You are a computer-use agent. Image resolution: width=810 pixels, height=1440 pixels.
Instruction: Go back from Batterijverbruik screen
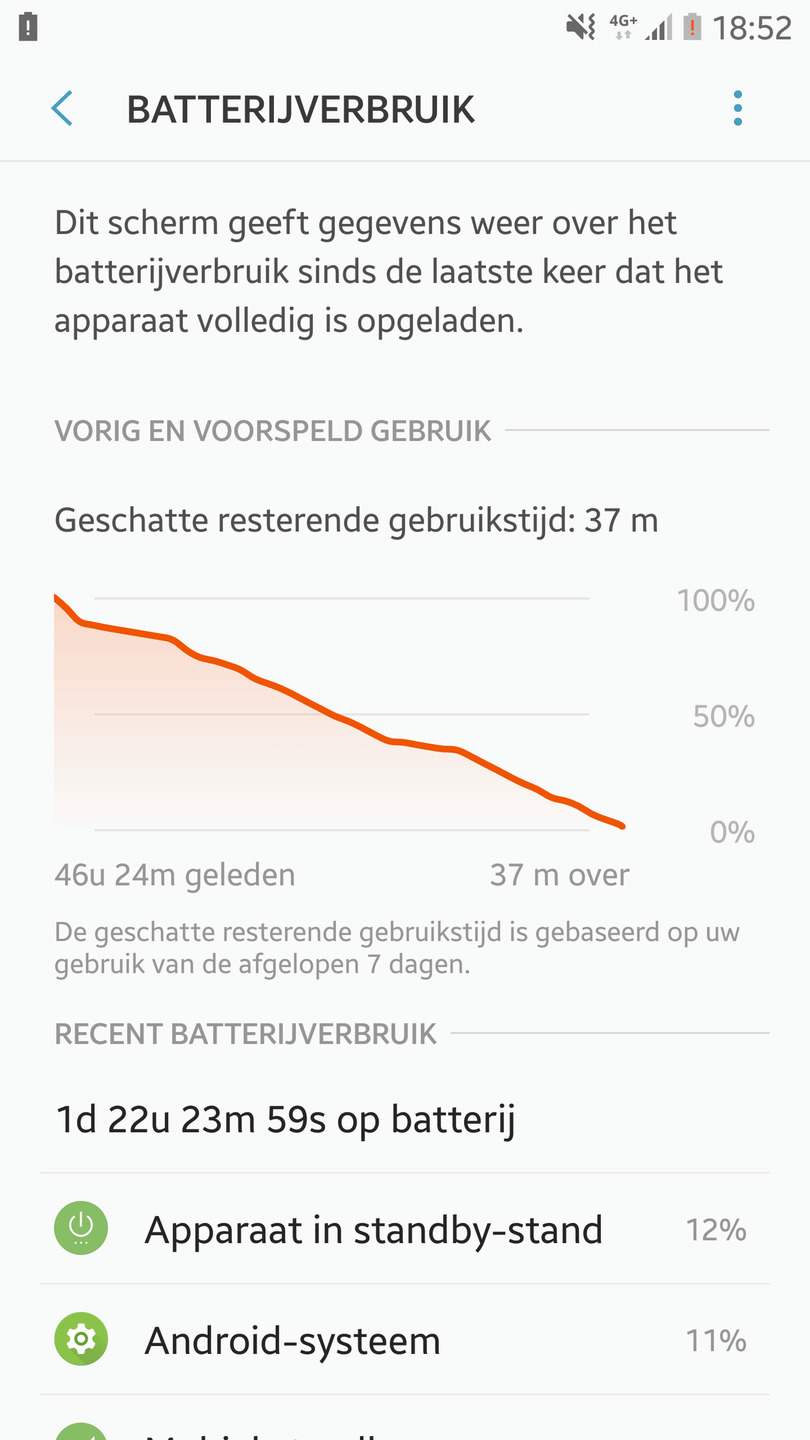coord(62,108)
